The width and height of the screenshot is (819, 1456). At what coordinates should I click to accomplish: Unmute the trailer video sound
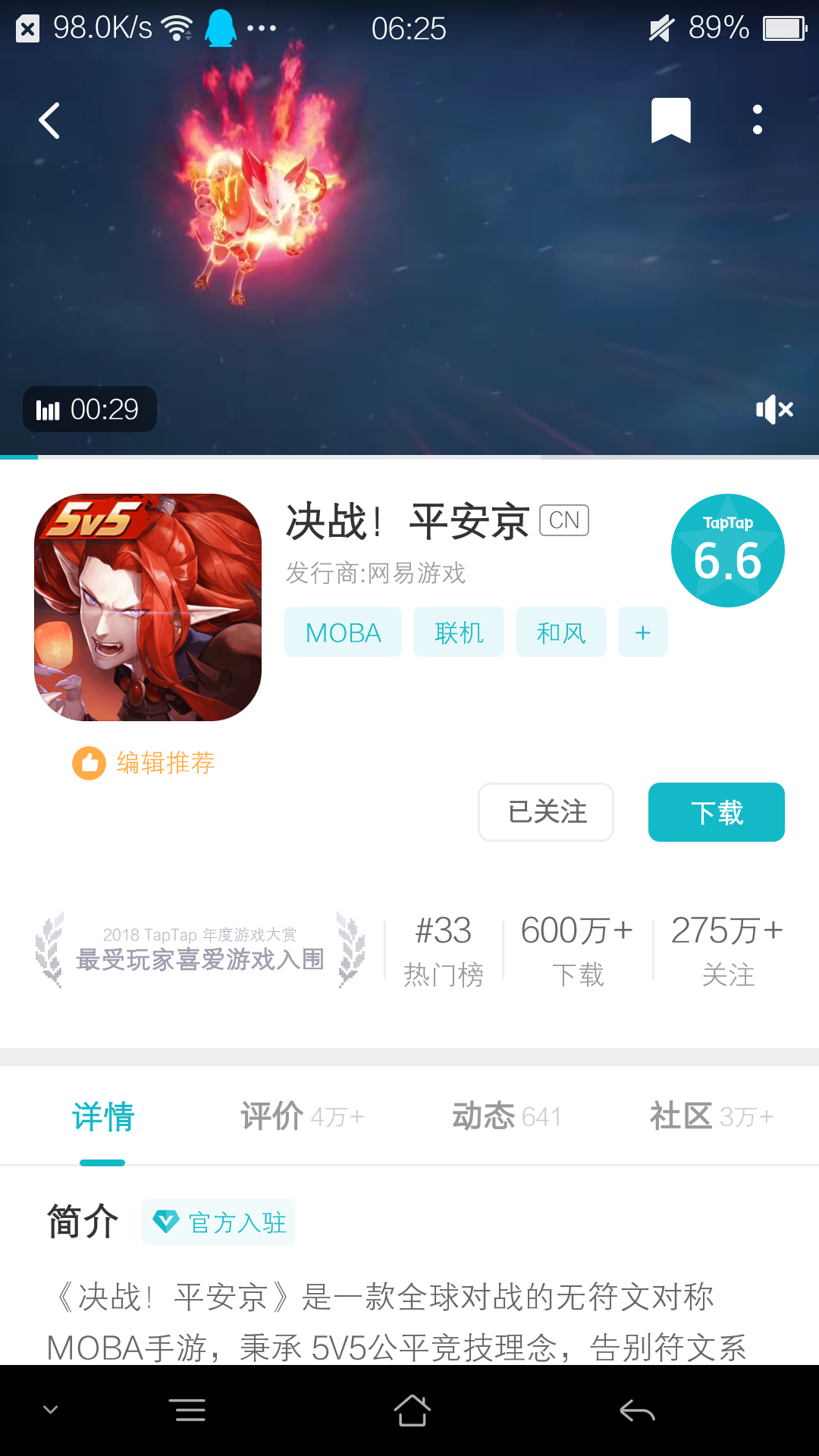[x=774, y=409]
